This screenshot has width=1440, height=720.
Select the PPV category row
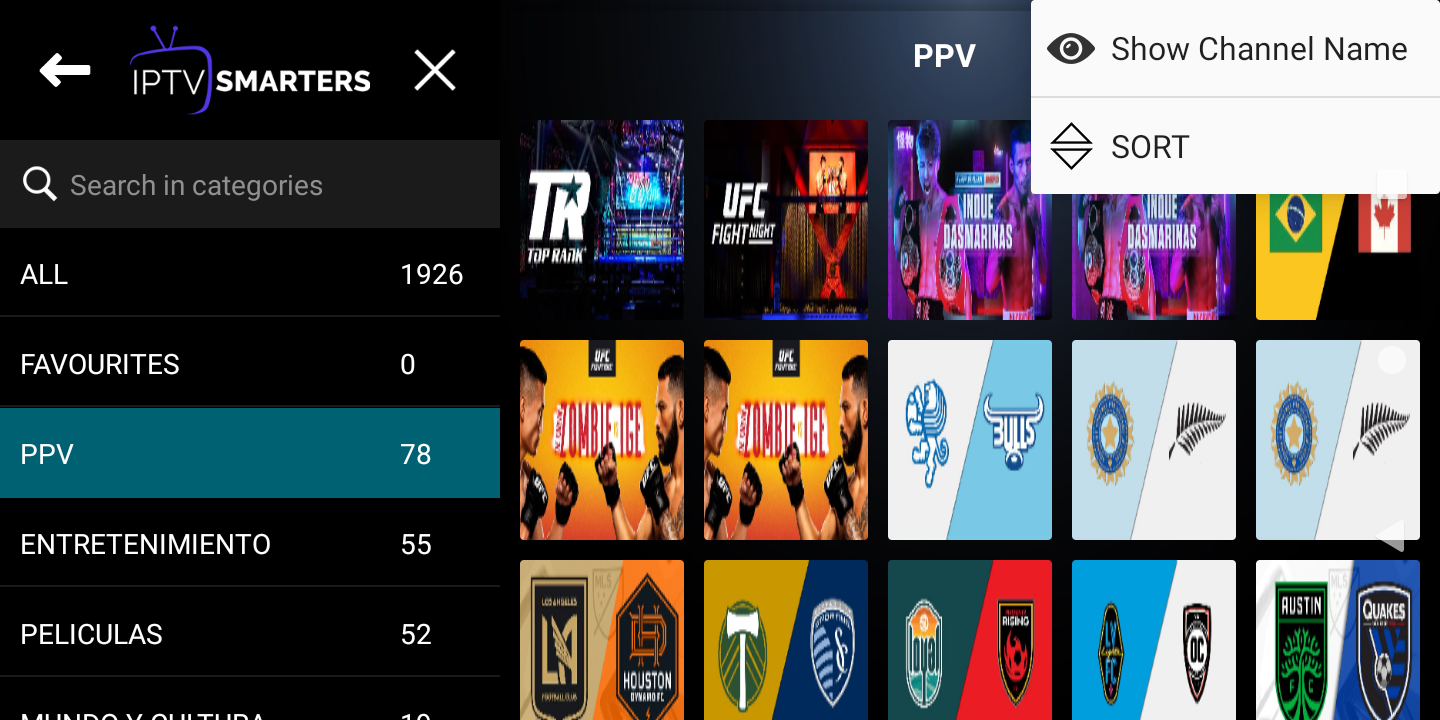(x=250, y=454)
